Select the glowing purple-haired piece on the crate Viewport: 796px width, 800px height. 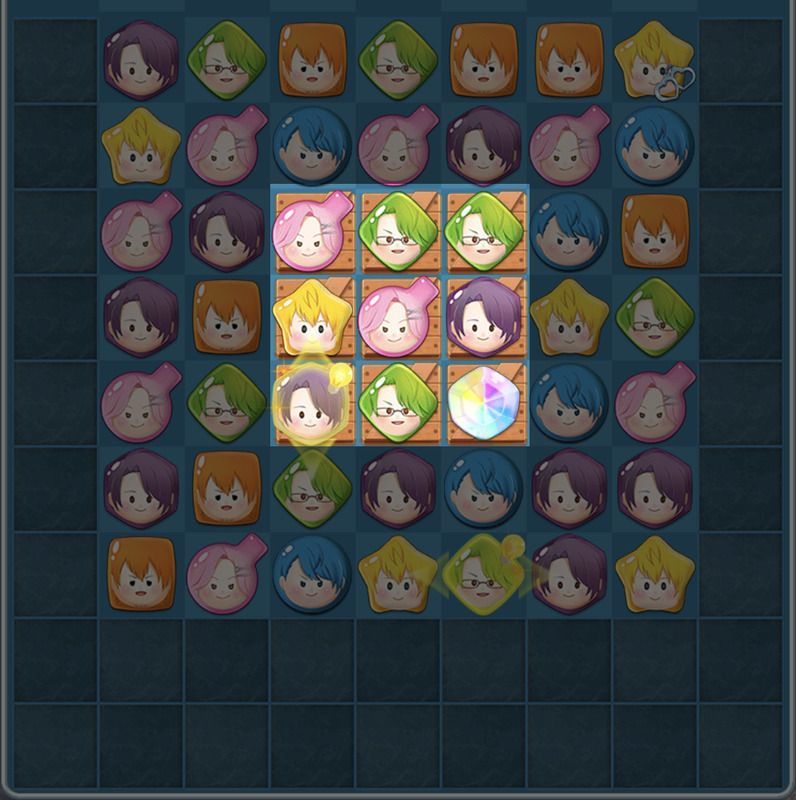coord(312,404)
